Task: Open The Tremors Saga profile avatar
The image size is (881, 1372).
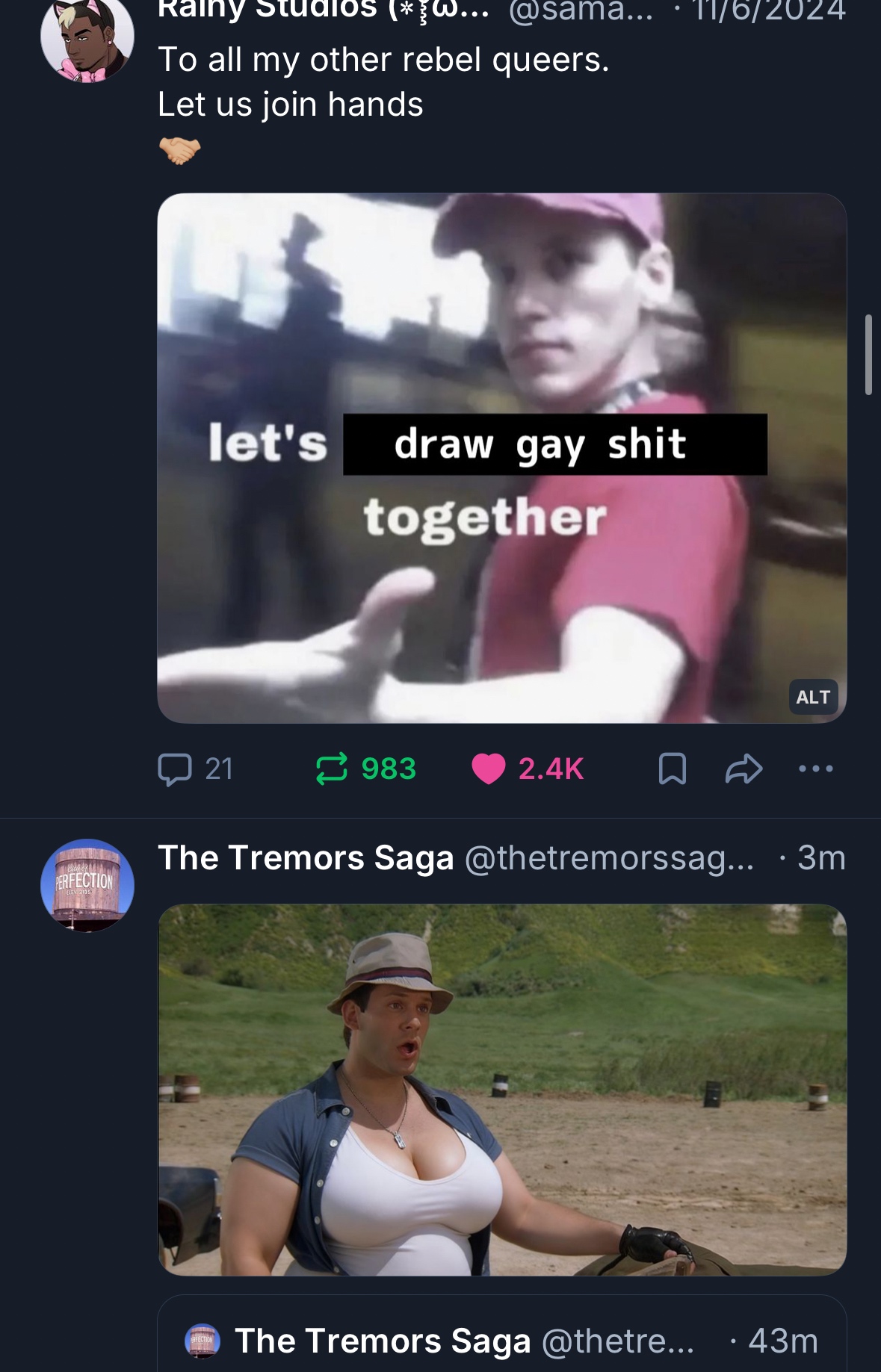Action: [87, 885]
